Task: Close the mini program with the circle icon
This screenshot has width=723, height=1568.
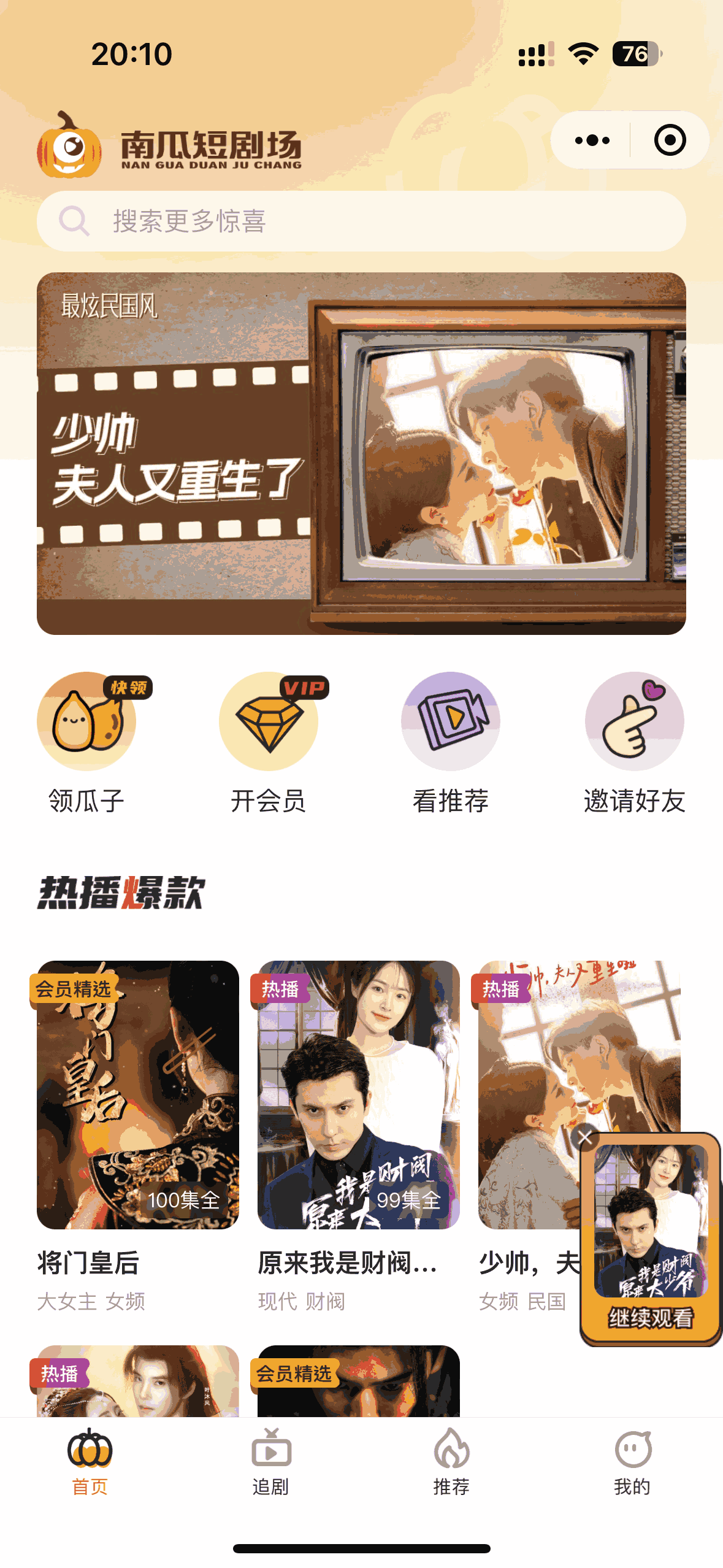Action: click(x=669, y=140)
